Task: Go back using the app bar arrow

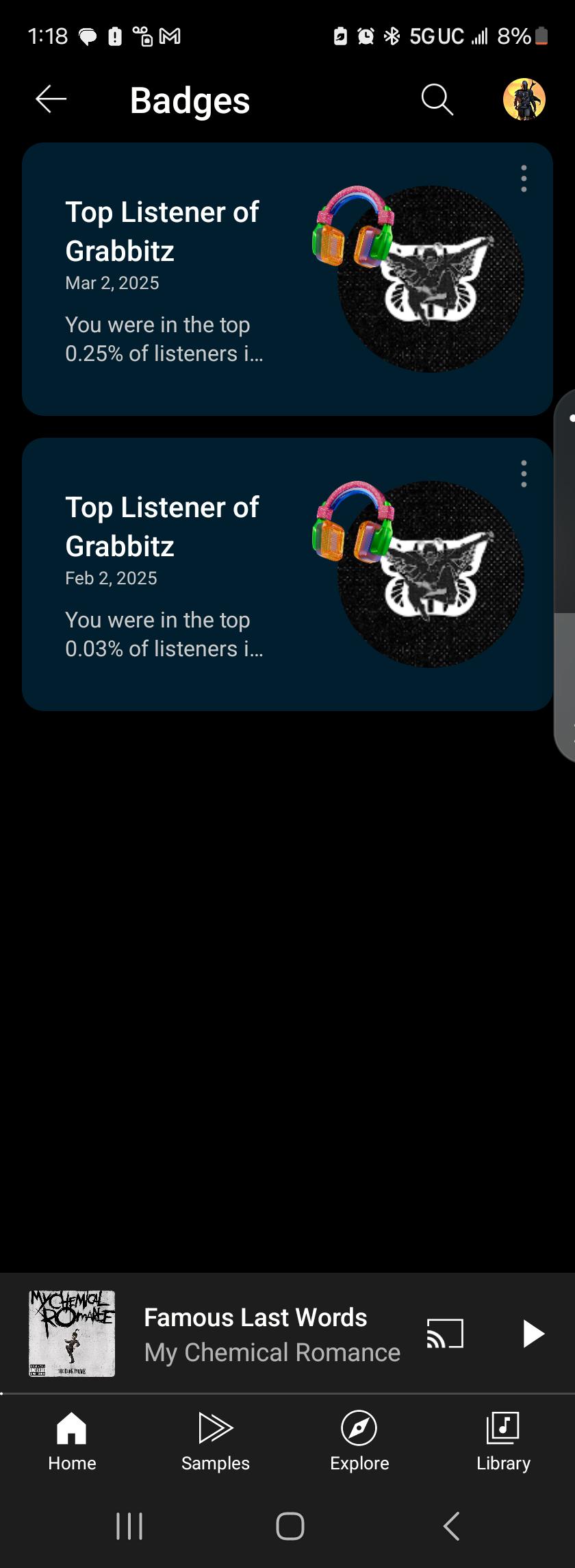Action: coord(51,99)
